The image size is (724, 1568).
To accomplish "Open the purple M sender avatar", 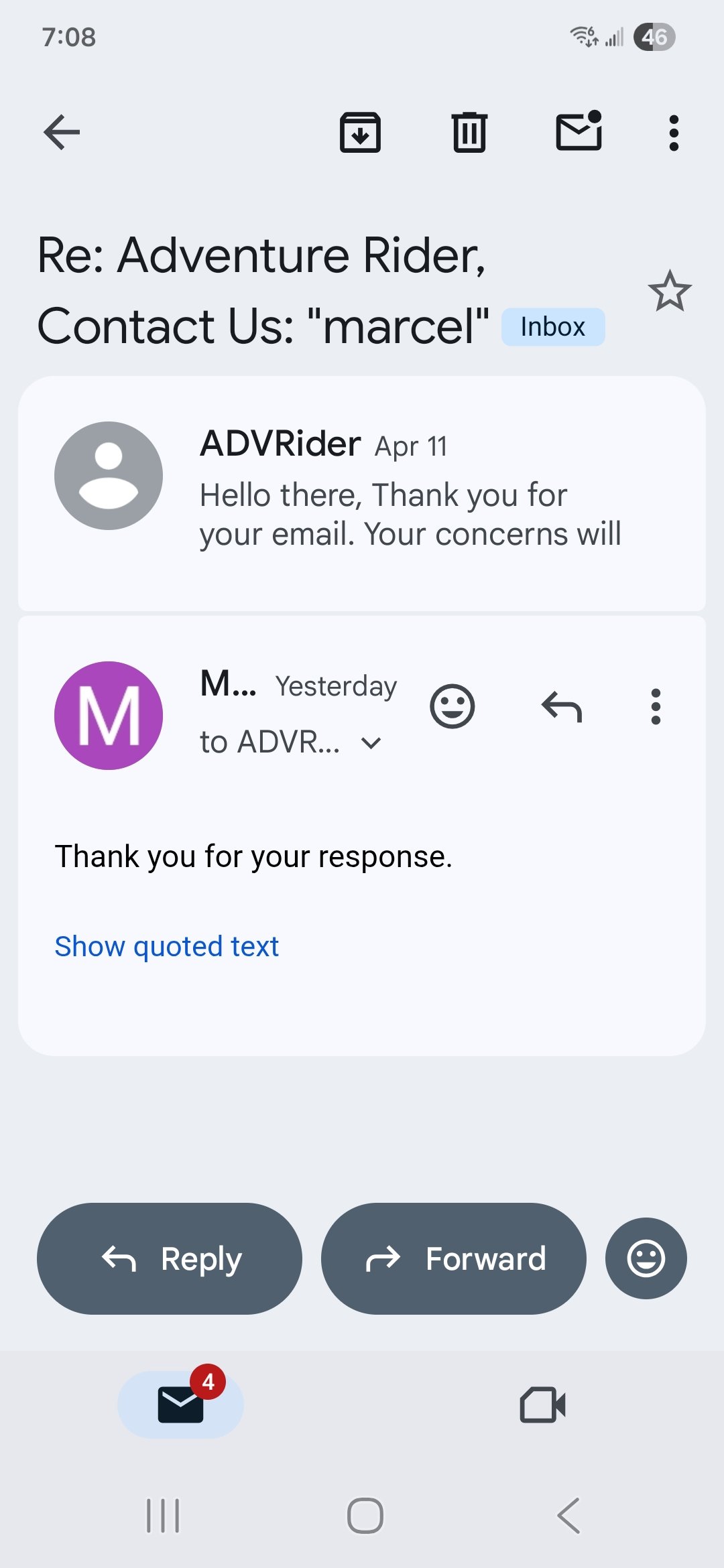I will pyautogui.click(x=109, y=715).
